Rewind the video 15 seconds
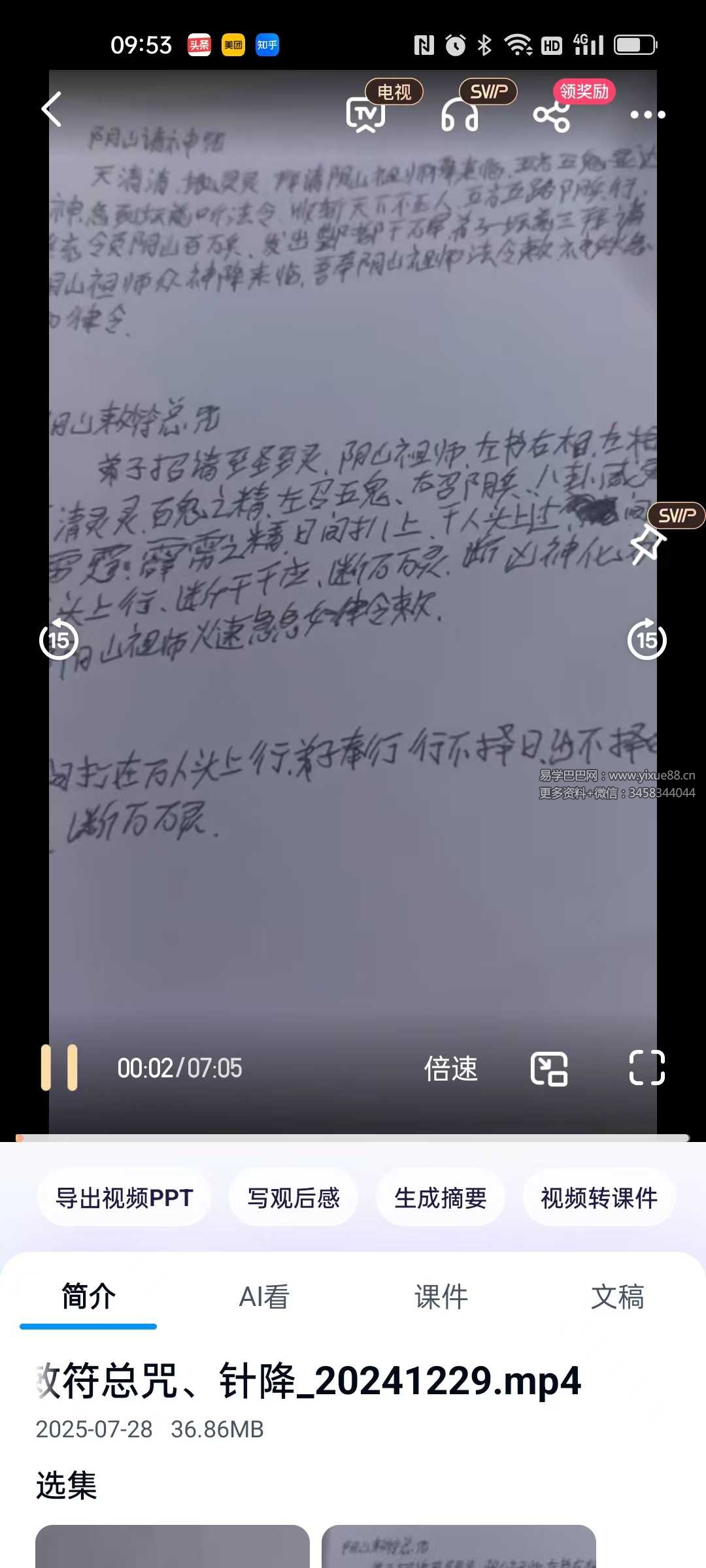 pos(59,640)
